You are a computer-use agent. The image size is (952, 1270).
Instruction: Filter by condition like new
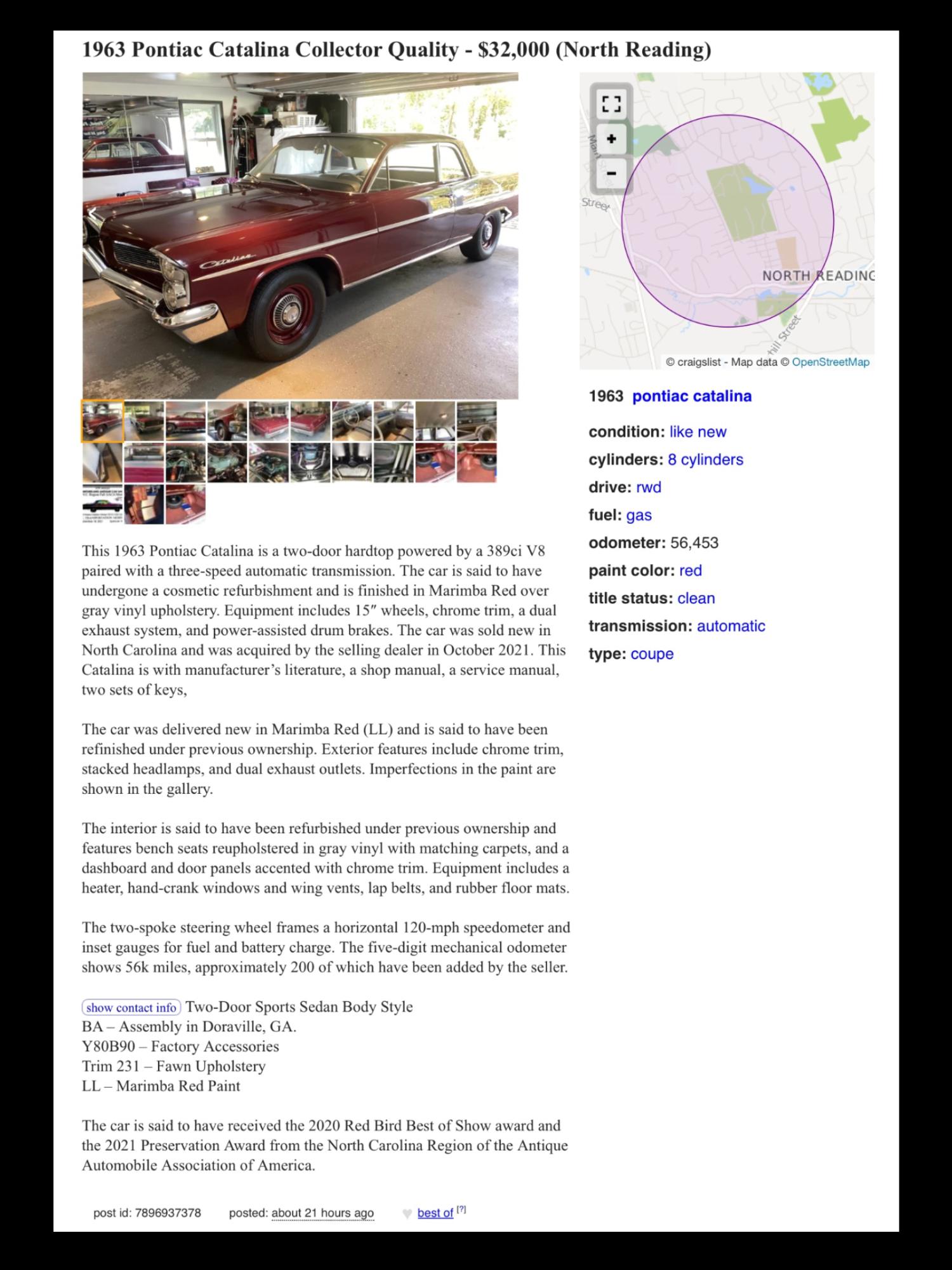point(697,432)
